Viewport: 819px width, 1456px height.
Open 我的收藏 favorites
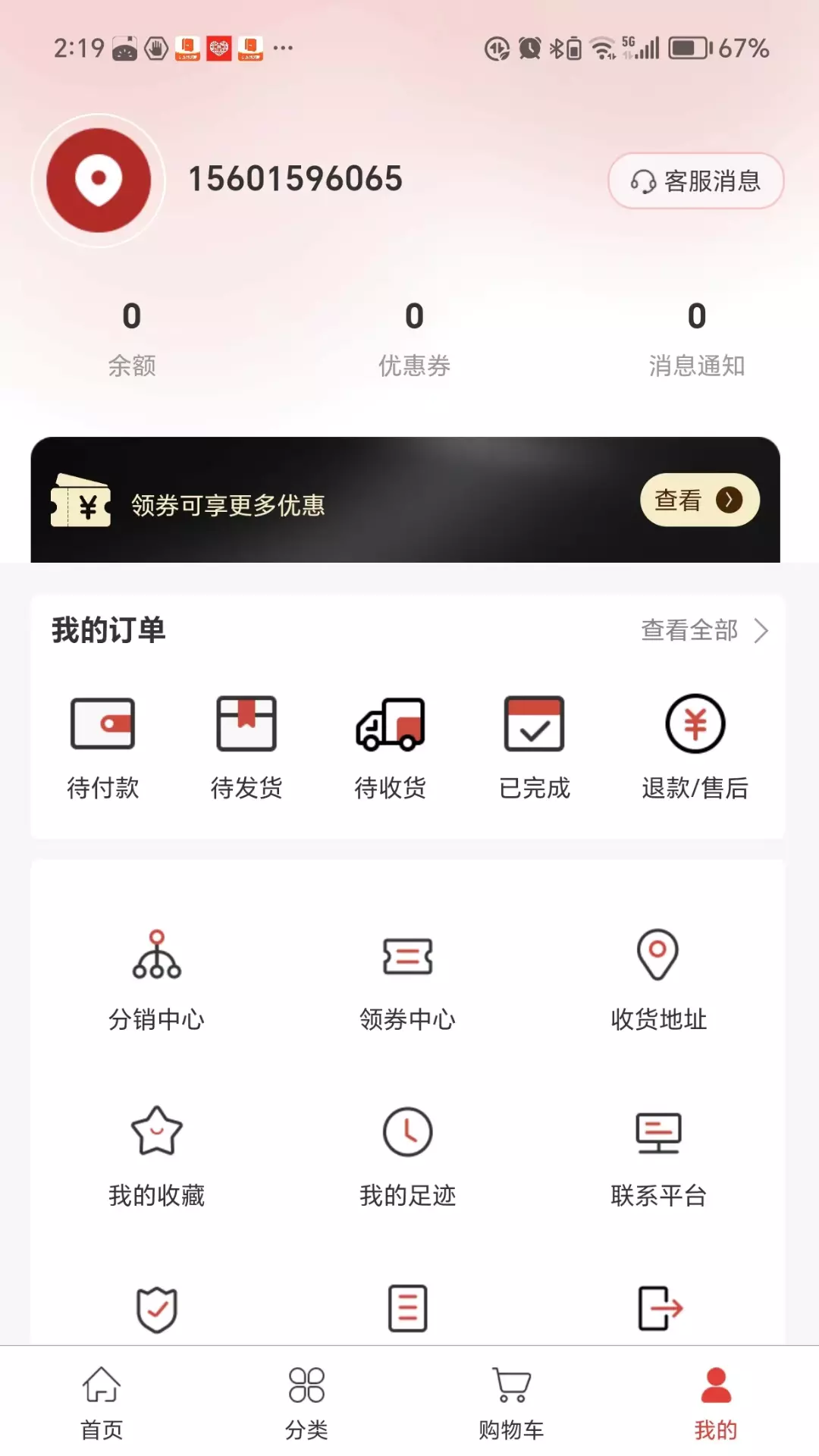tap(157, 1157)
